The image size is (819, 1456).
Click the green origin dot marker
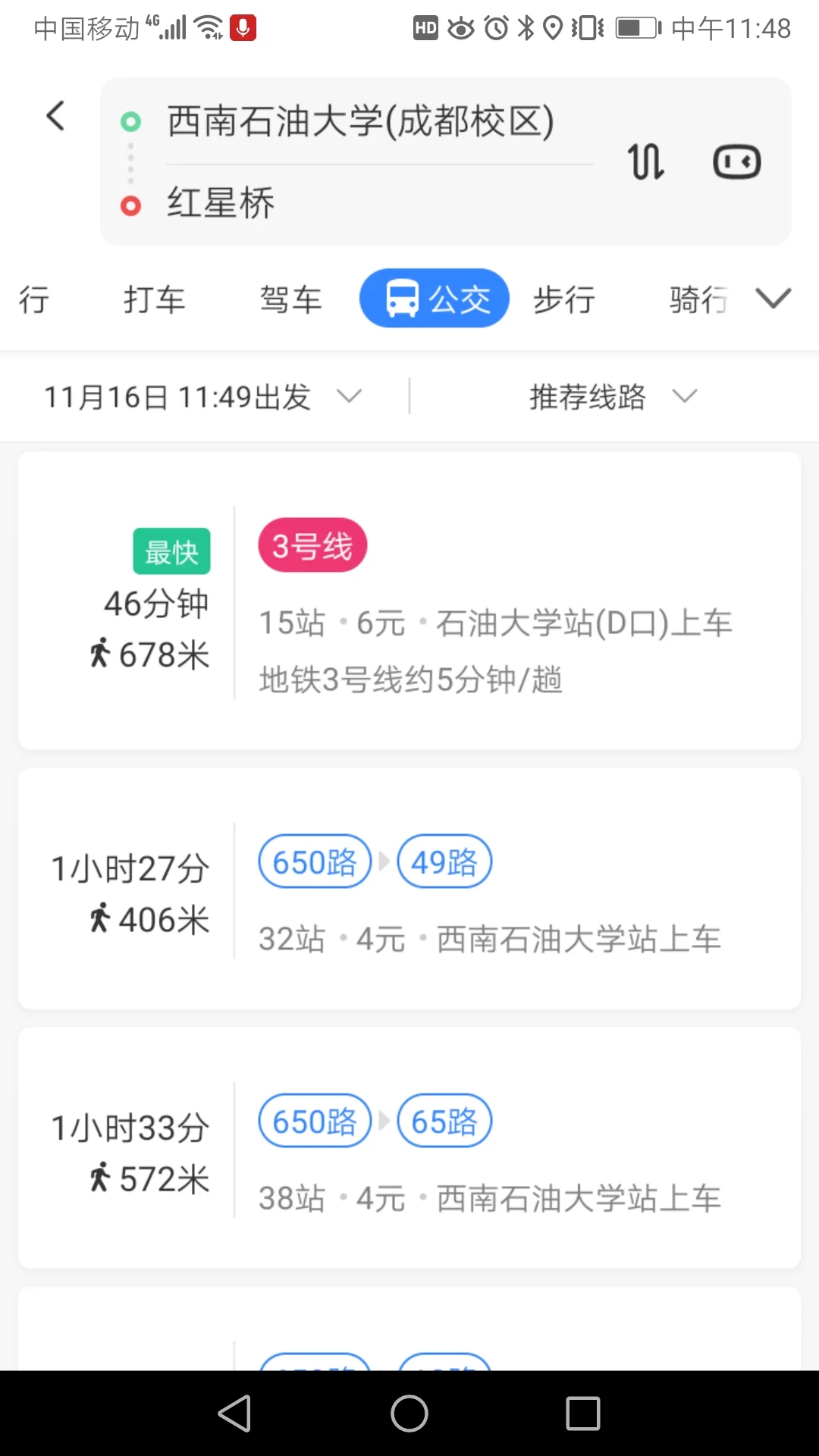[130, 121]
